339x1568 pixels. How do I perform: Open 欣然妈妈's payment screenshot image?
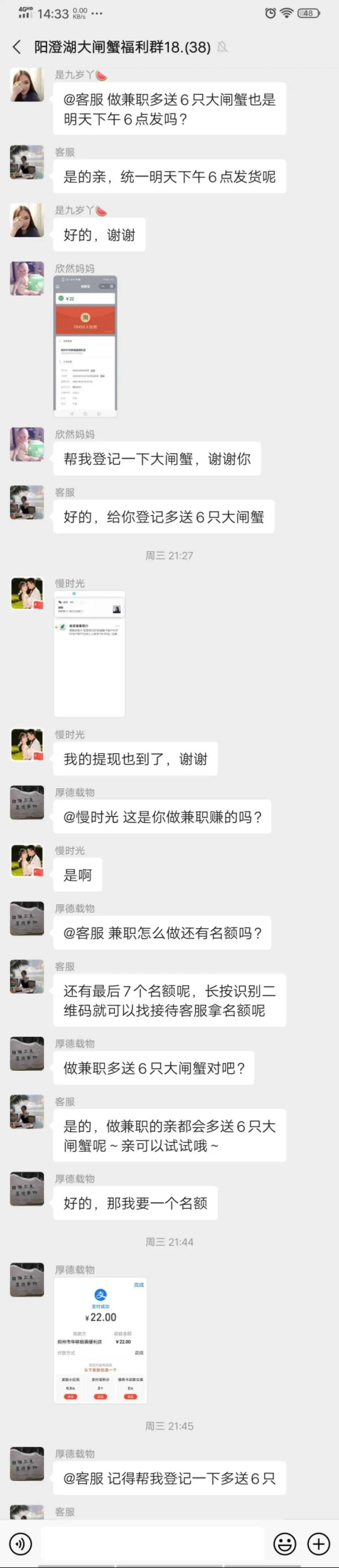pos(85,346)
